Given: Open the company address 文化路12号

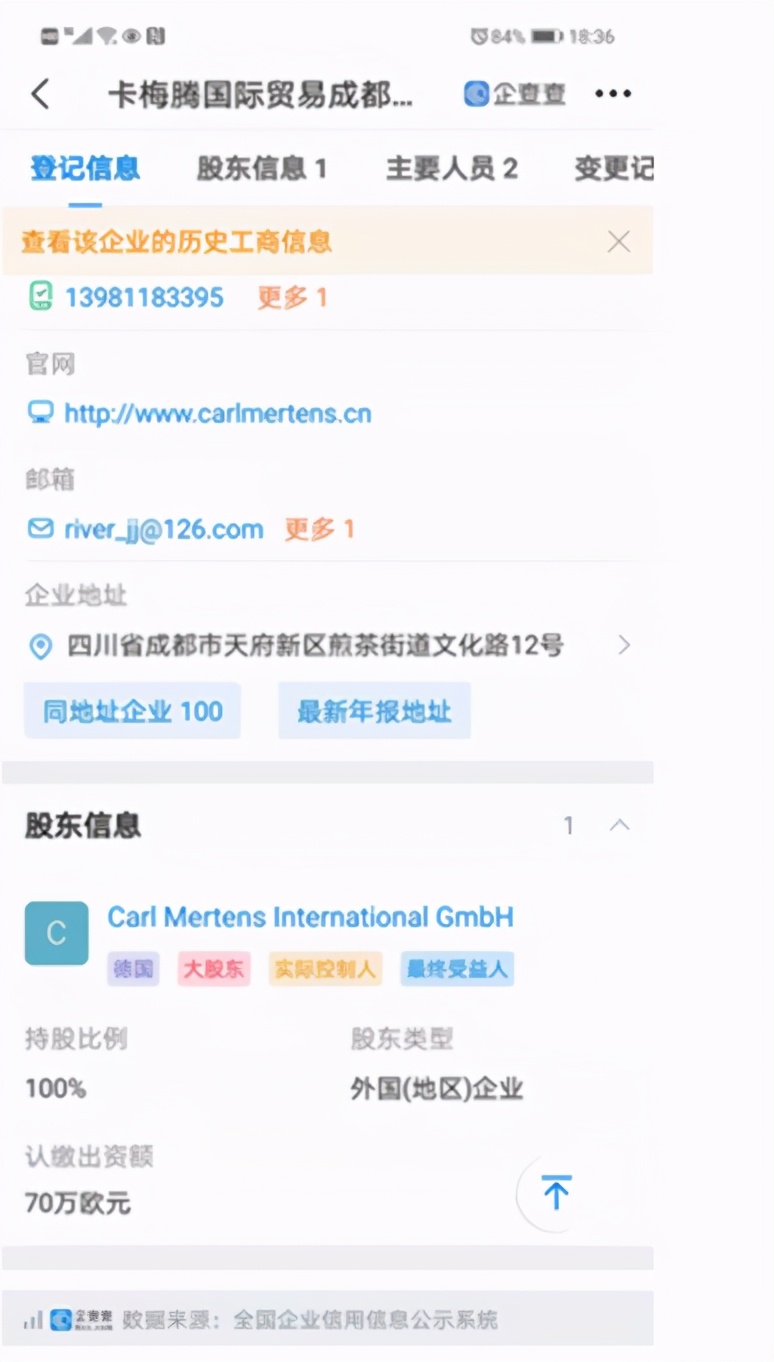Looking at the screenshot, I should 315,645.
